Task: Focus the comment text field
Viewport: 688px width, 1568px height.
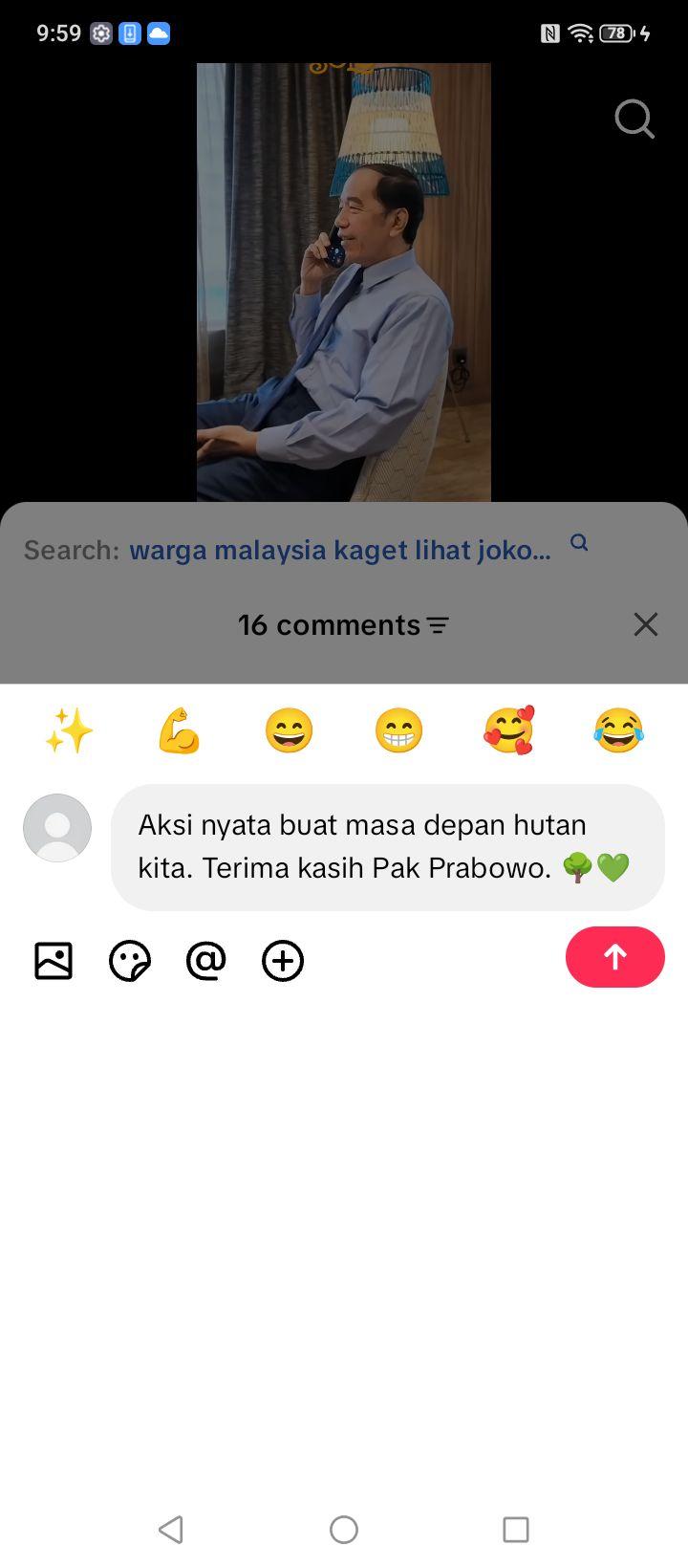Action: (388, 847)
